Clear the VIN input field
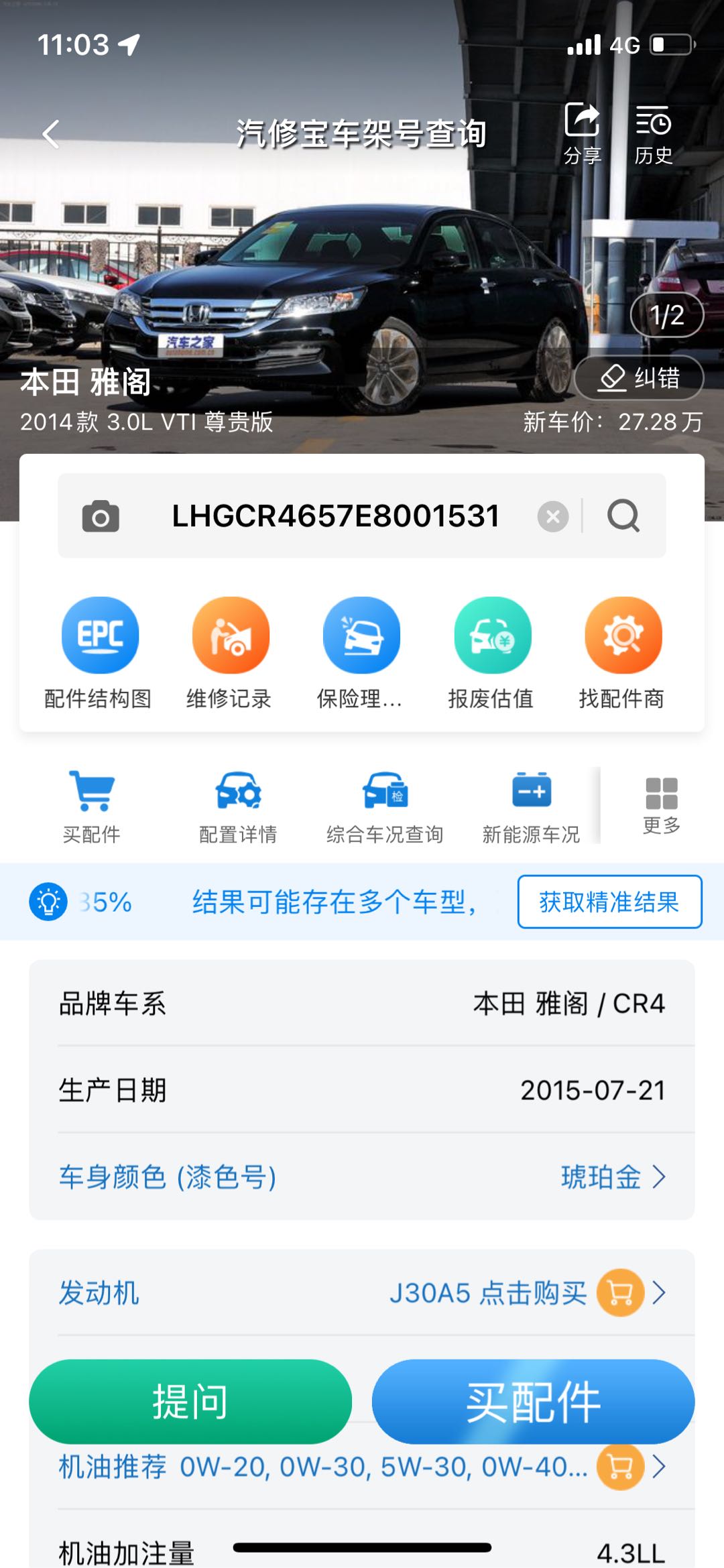Screen dimensions: 724x1568 pyautogui.click(x=553, y=516)
